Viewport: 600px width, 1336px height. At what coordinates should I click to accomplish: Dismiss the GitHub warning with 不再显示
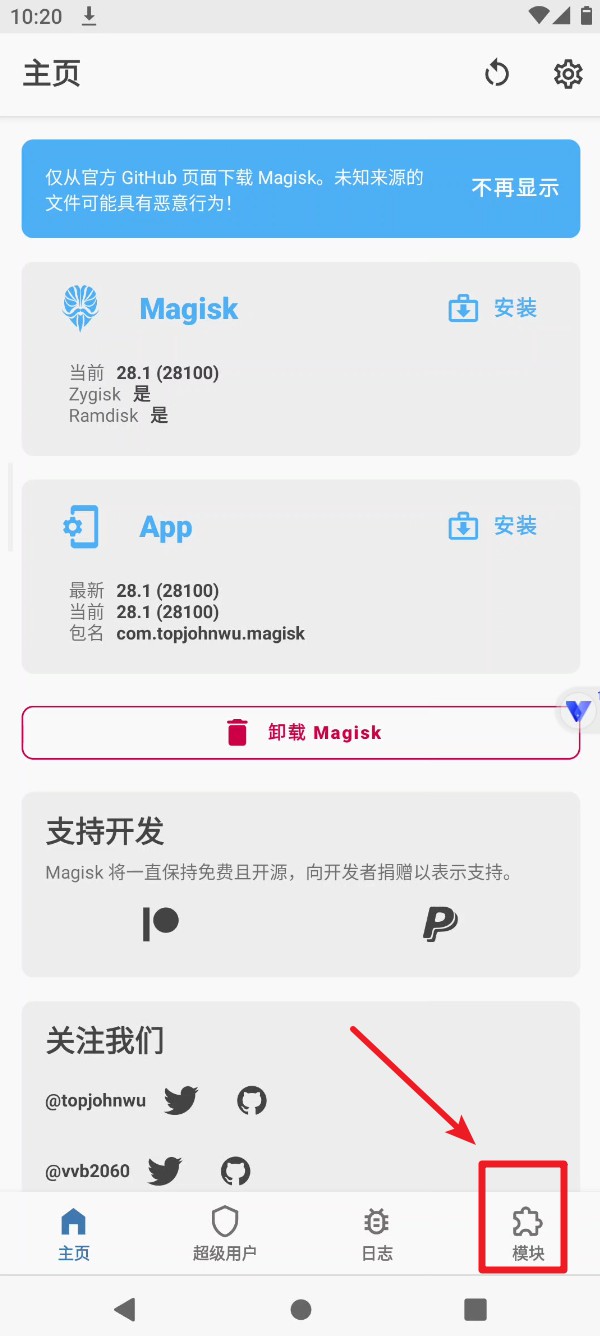coord(515,188)
